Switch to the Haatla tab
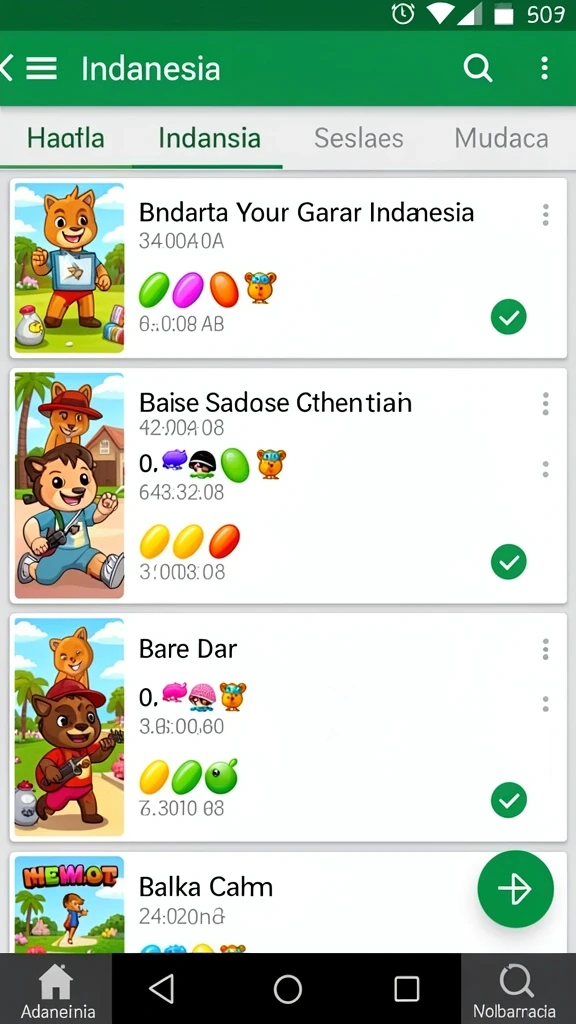Screen dimensions: 576x1024 65,138
